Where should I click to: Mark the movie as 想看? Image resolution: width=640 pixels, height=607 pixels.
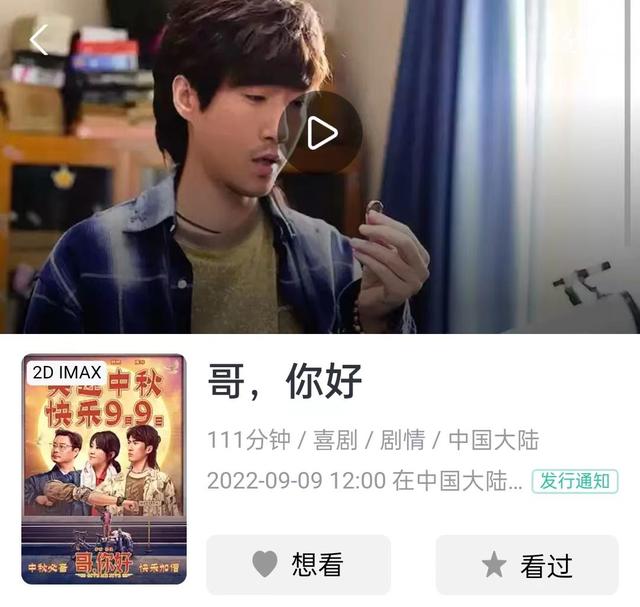tap(298, 565)
